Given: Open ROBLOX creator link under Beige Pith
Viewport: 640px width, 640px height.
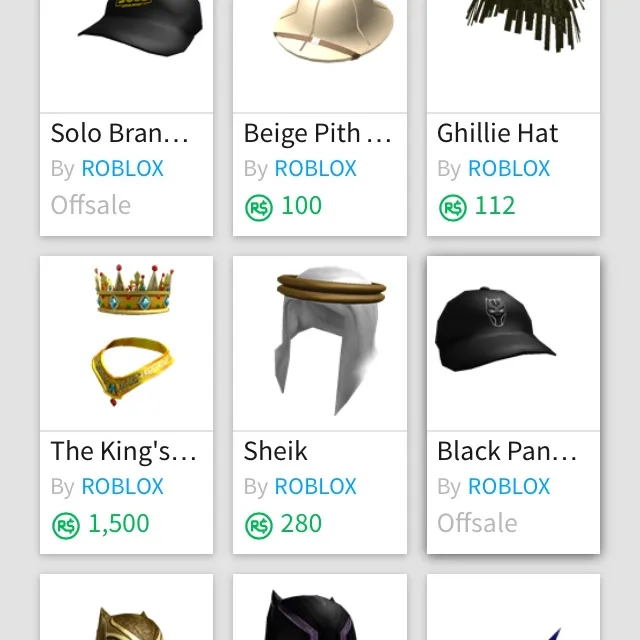Looking at the screenshot, I should pos(315,169).
